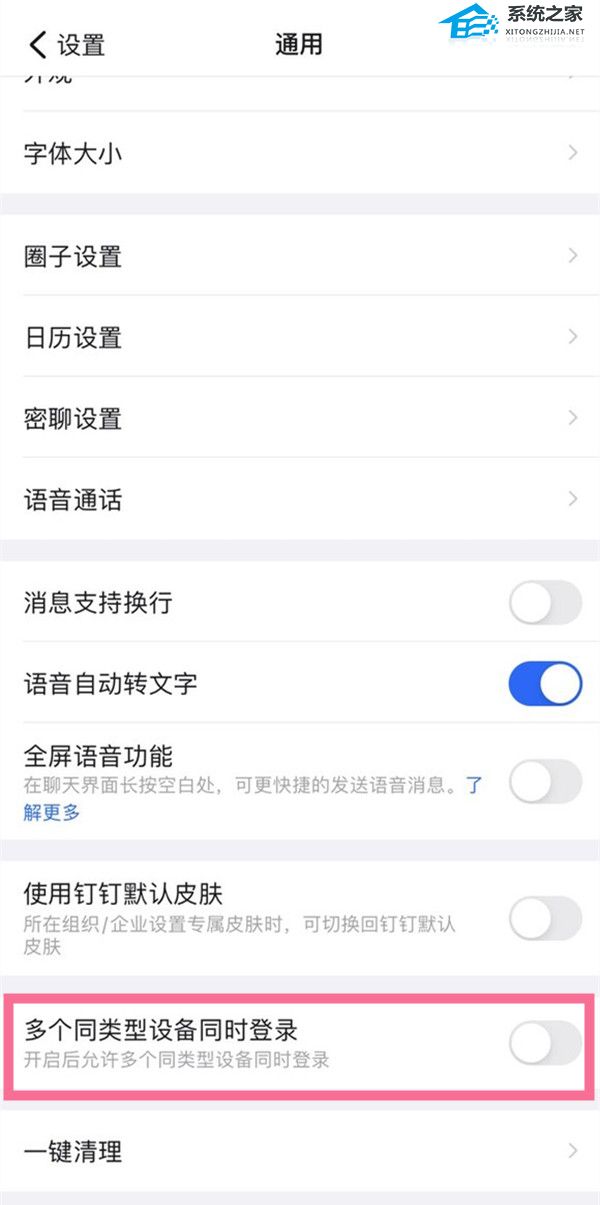Open 日历设置
The image size is (600, 1205).
300,337
